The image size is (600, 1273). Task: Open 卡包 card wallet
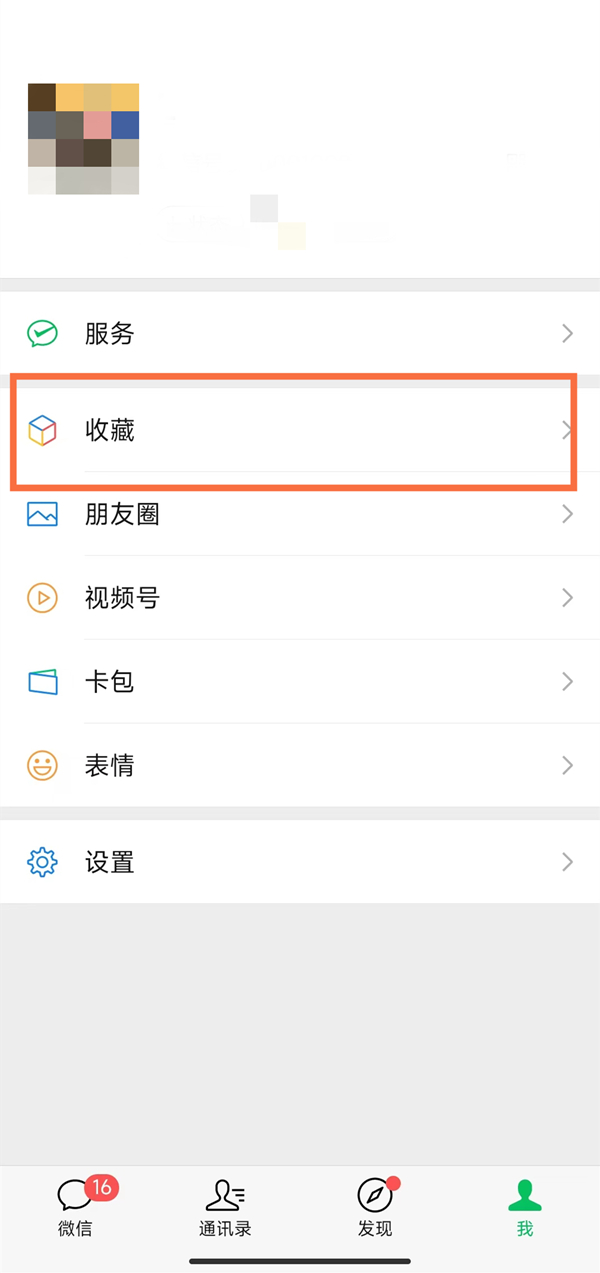pos(300,682)
